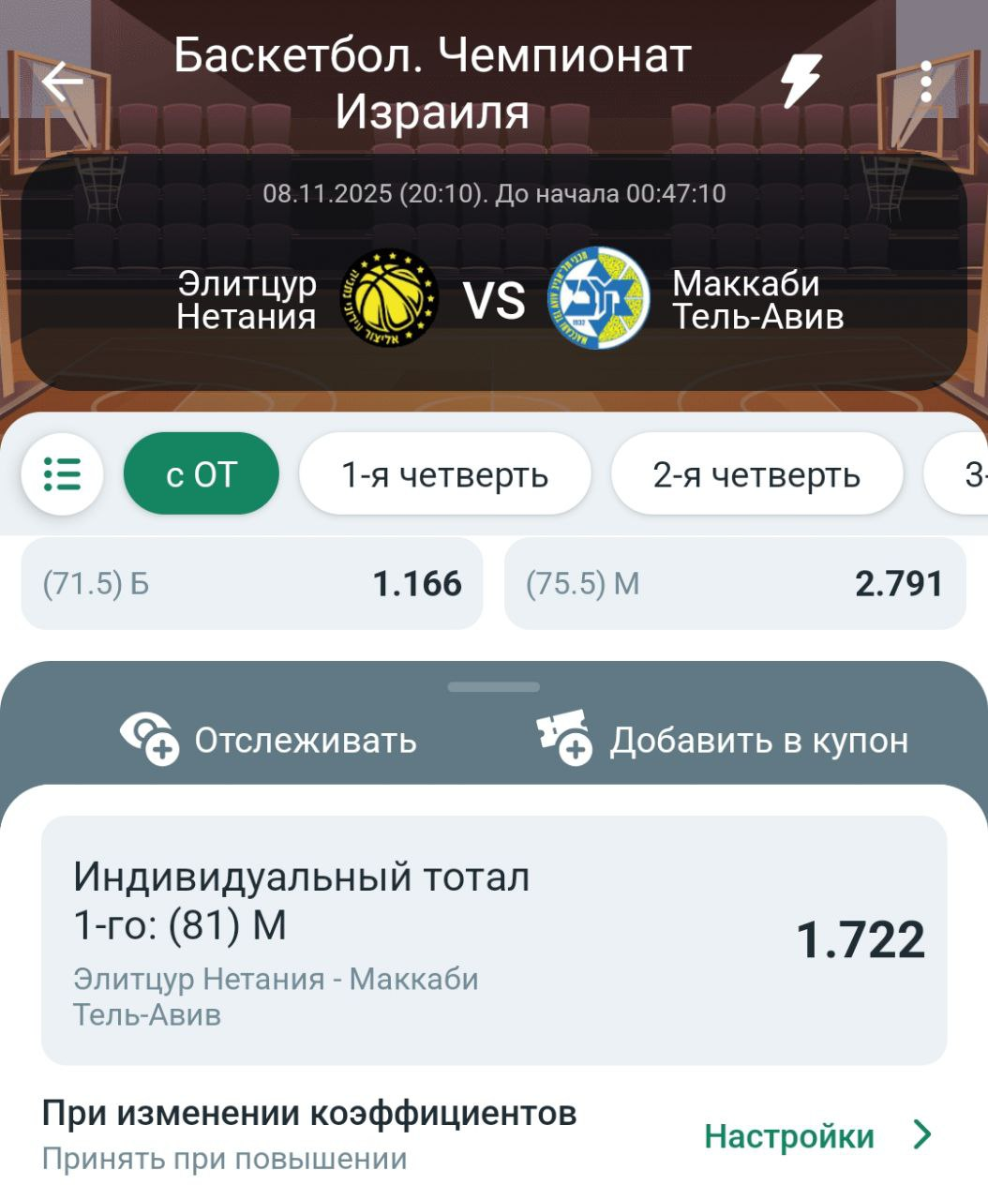Pick the (75.5) М bet at 2.791
This screenshot has width=988, height=1200.
pyautogui.click(x=735, y=584)
